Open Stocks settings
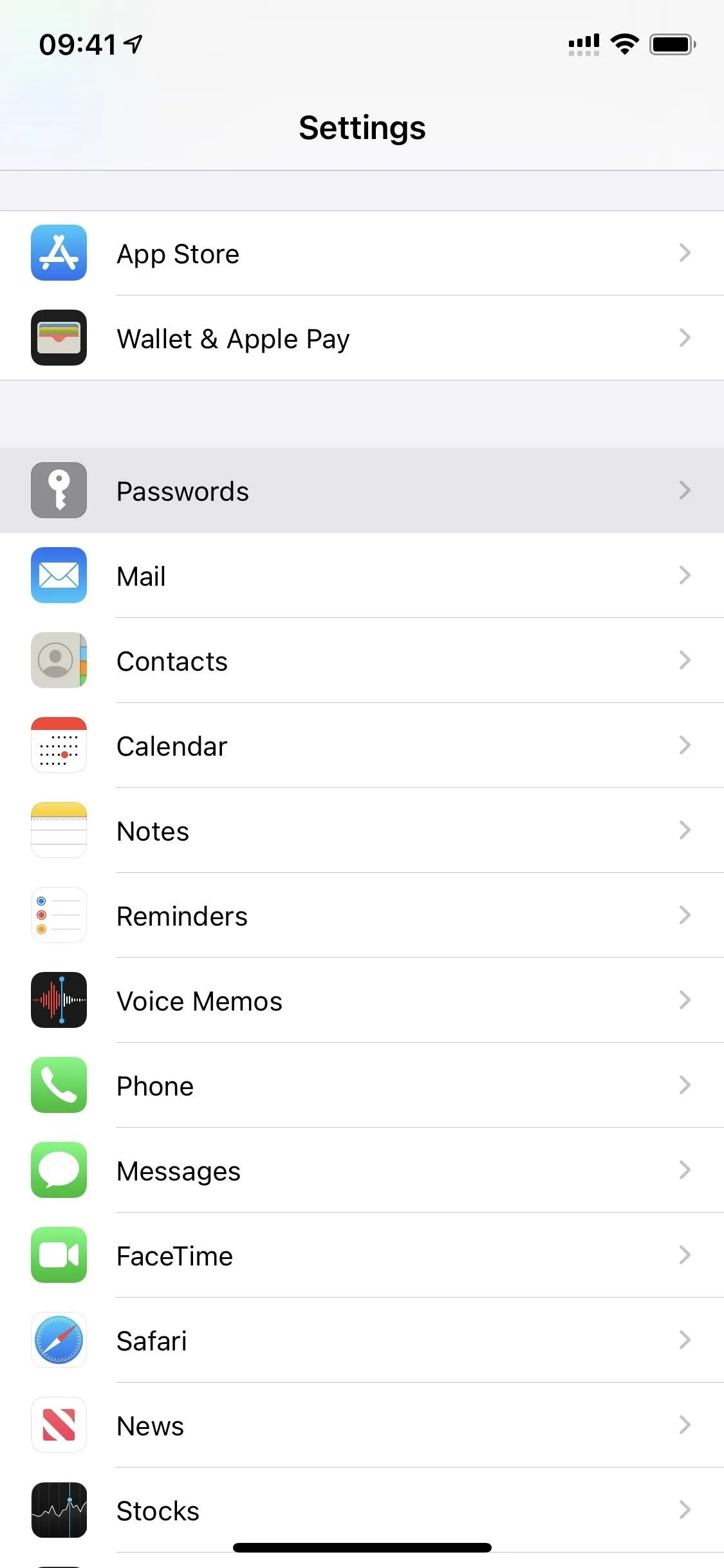Viewport: 724px width, 1568px height. [x=362, y=1510]
